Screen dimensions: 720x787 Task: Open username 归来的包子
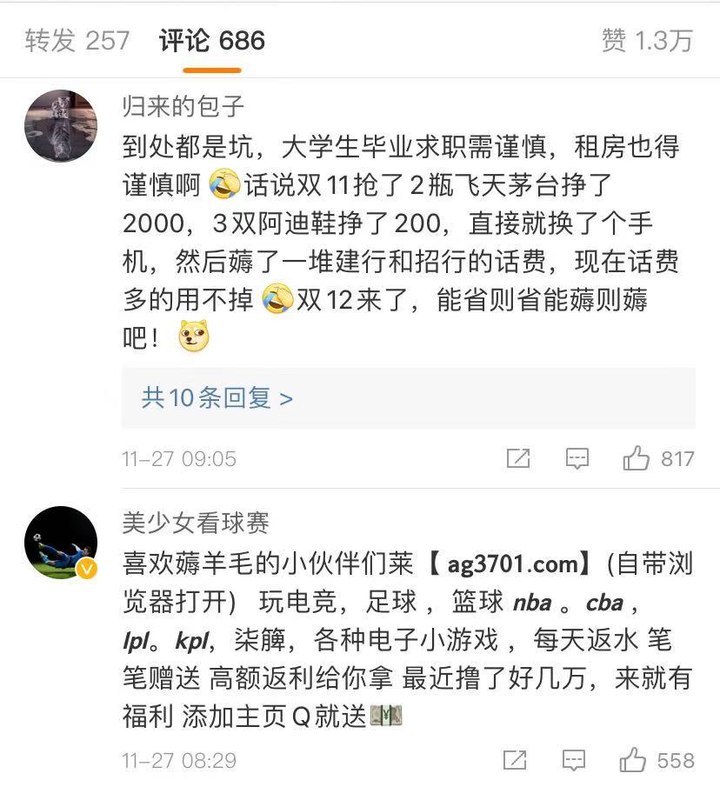point(183,106)
